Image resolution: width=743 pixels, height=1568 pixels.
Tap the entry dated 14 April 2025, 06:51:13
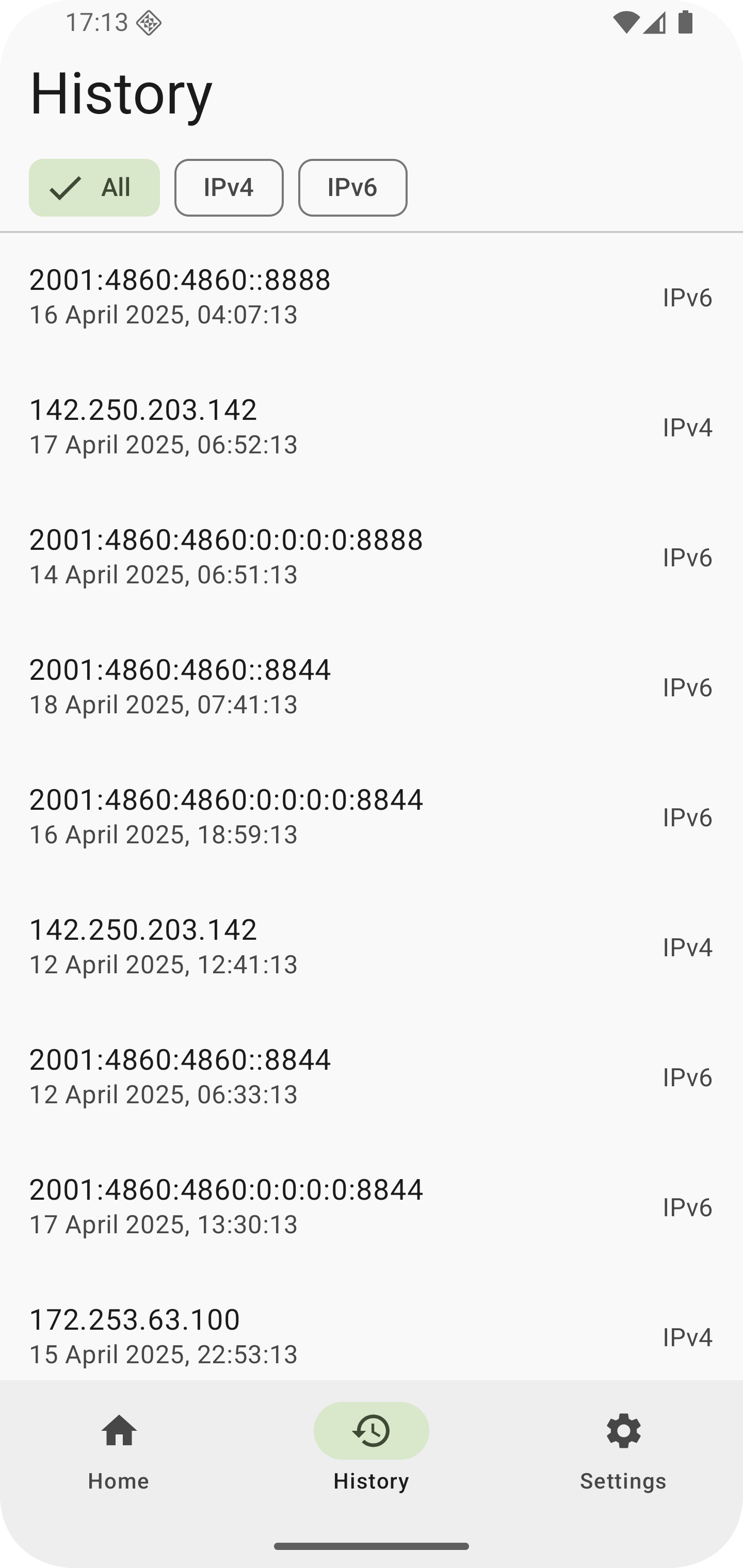370,557
